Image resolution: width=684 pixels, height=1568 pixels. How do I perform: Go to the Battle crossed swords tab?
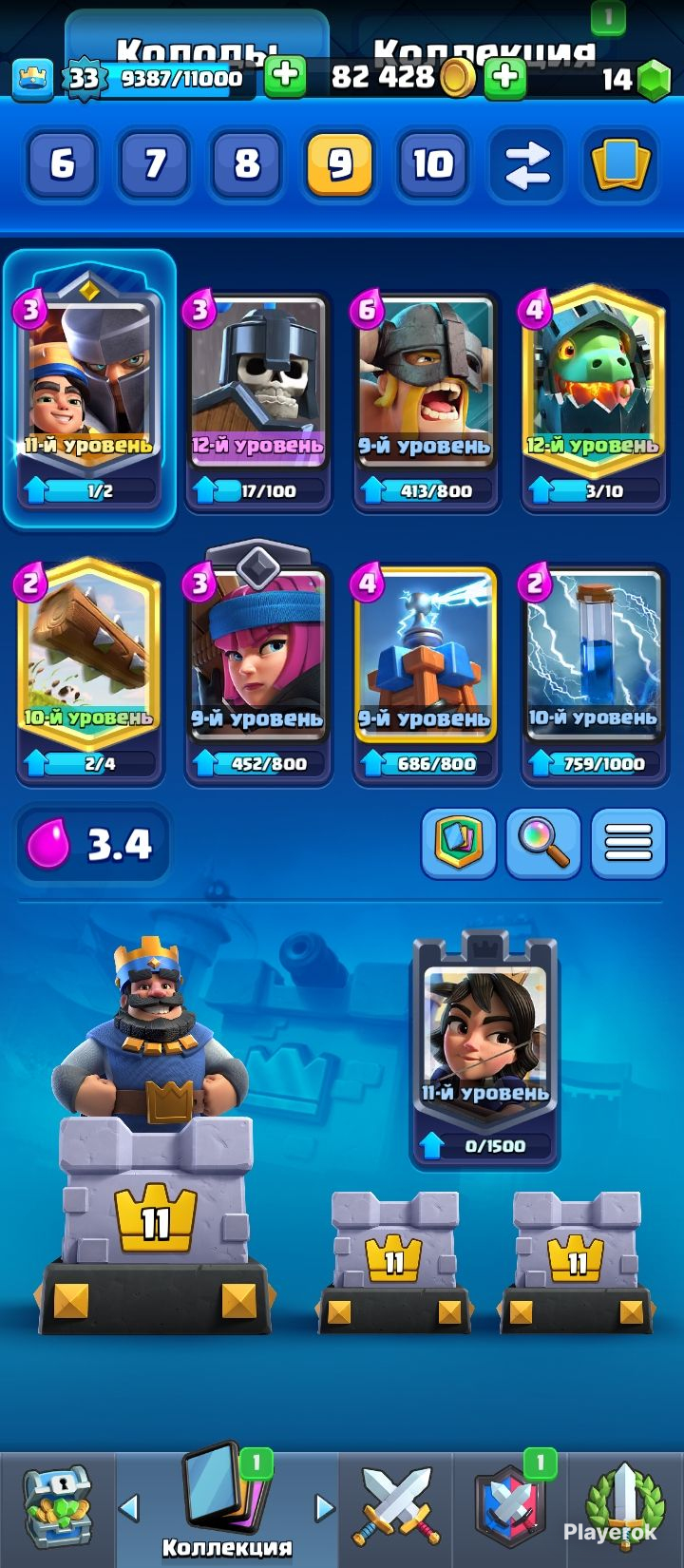[x=396, y=1507]
